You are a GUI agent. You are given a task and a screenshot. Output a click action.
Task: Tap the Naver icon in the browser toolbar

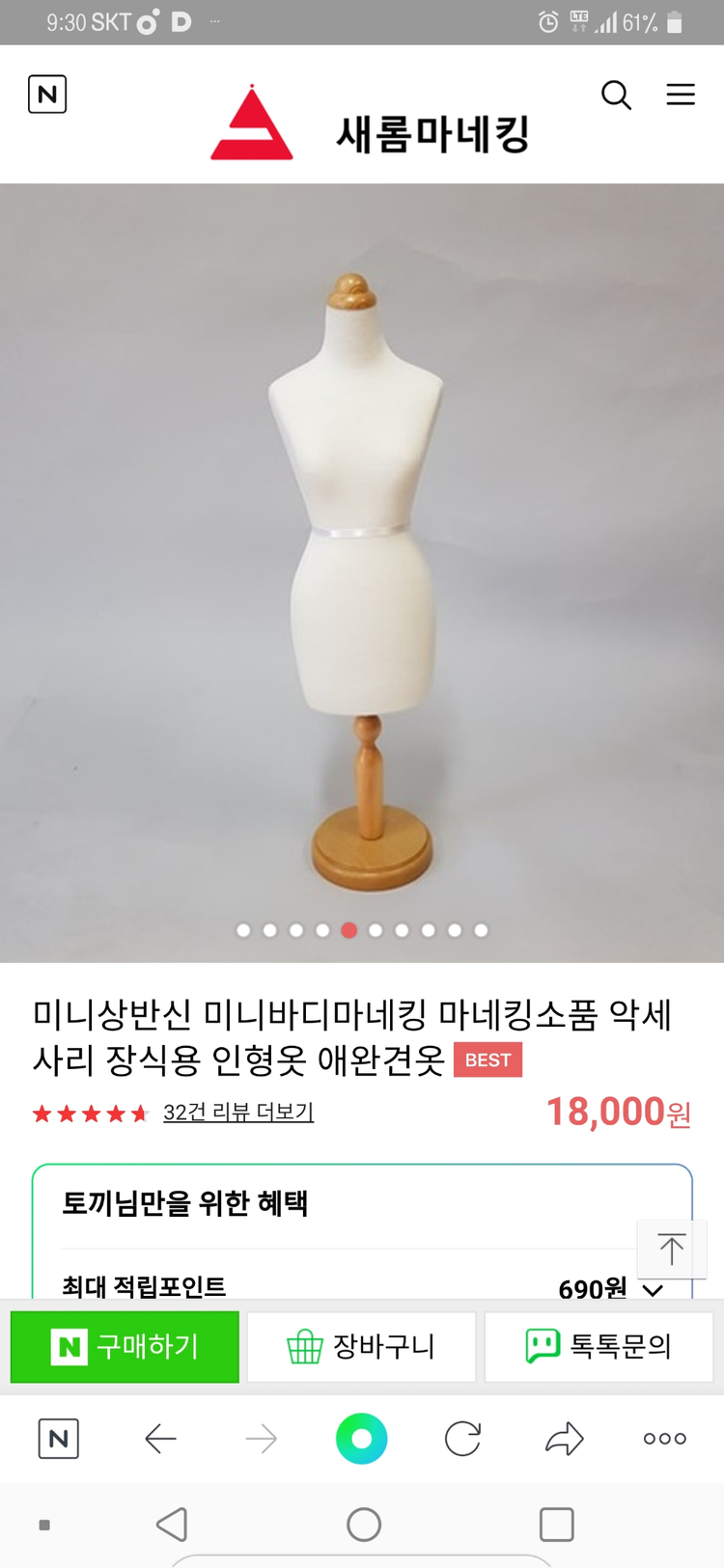point(58,1438)
